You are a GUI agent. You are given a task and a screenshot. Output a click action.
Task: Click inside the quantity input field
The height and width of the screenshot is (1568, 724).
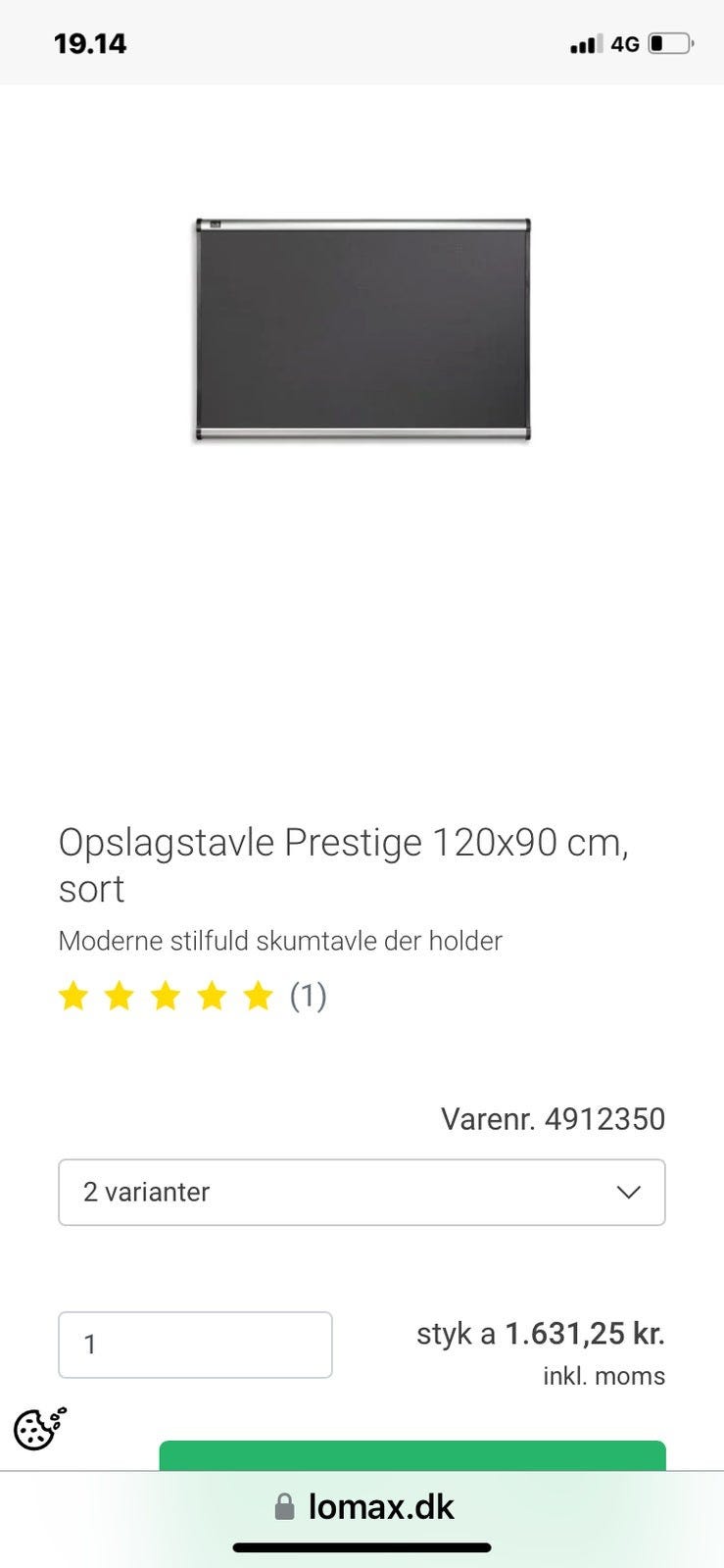click(195, 1345)
